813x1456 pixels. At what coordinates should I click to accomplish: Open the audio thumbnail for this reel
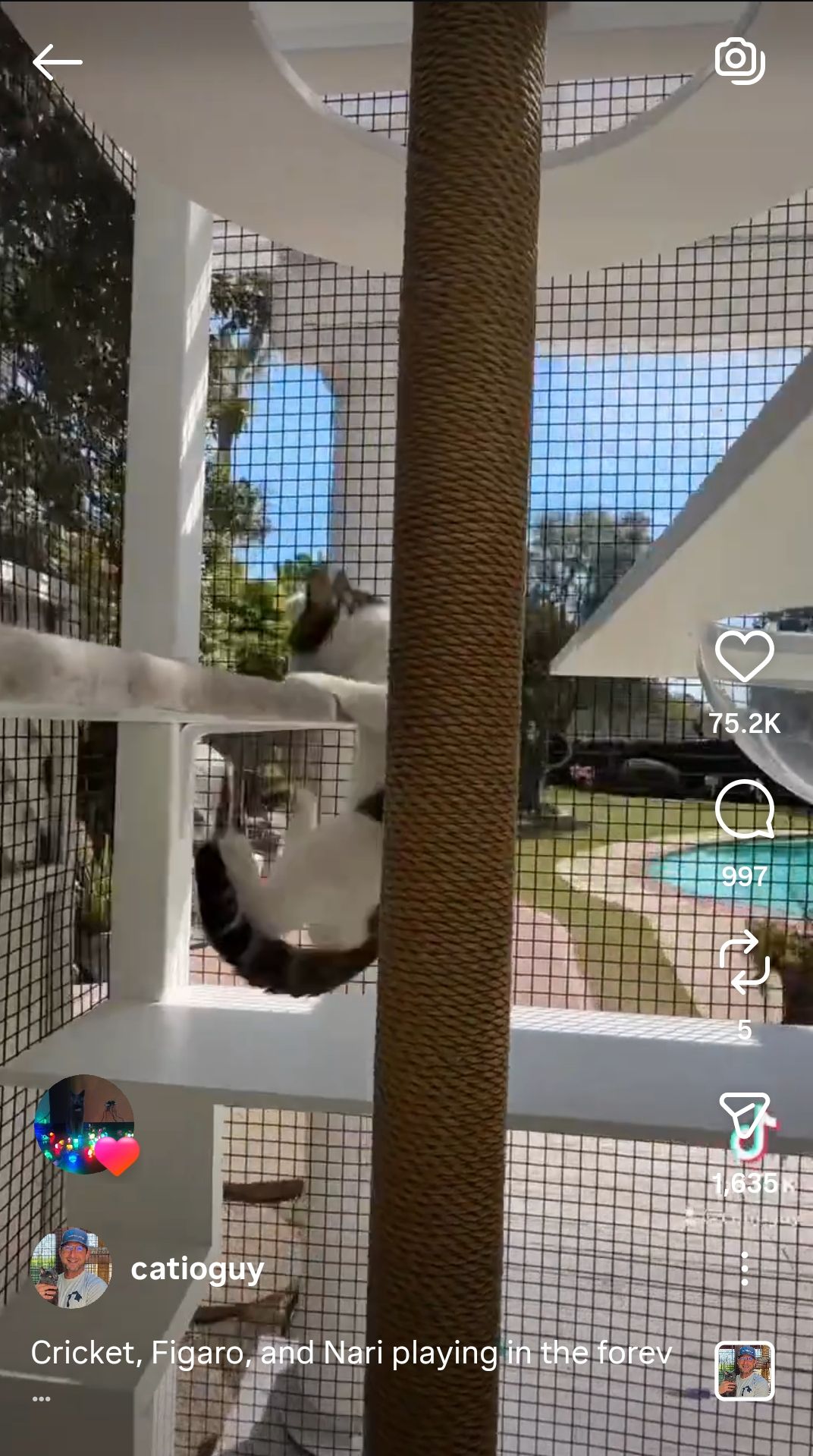744,1370
